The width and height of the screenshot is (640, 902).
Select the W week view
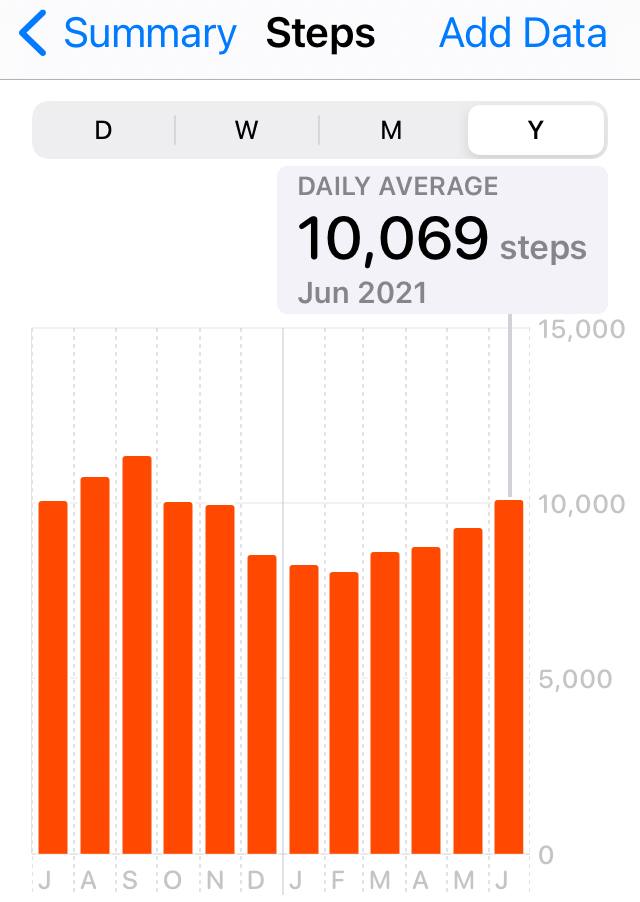247,130
